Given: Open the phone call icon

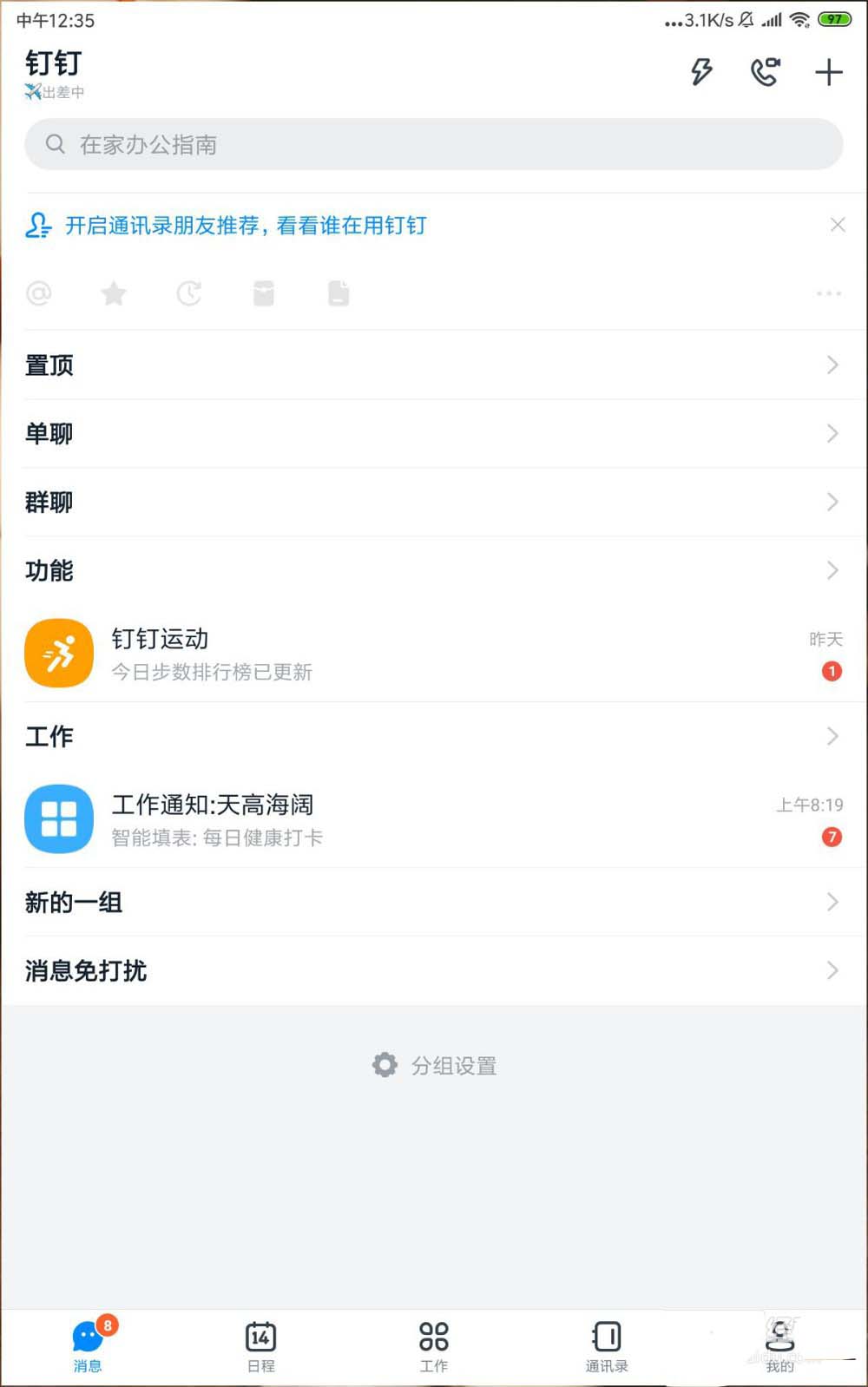Looking at the screenshot, I should (765, 71).
